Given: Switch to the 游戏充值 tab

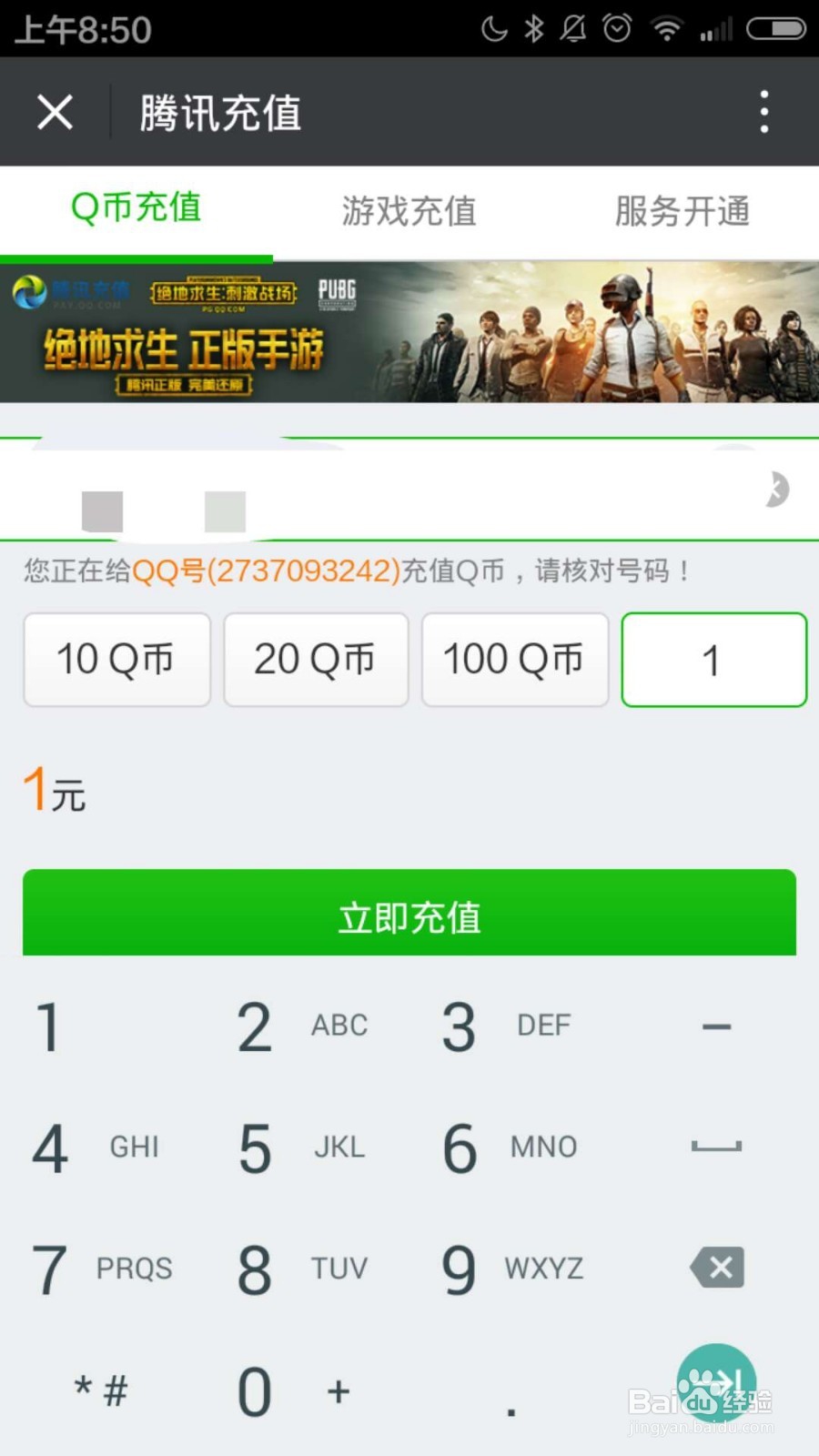Looking at the screenshot, I should 409,210.
